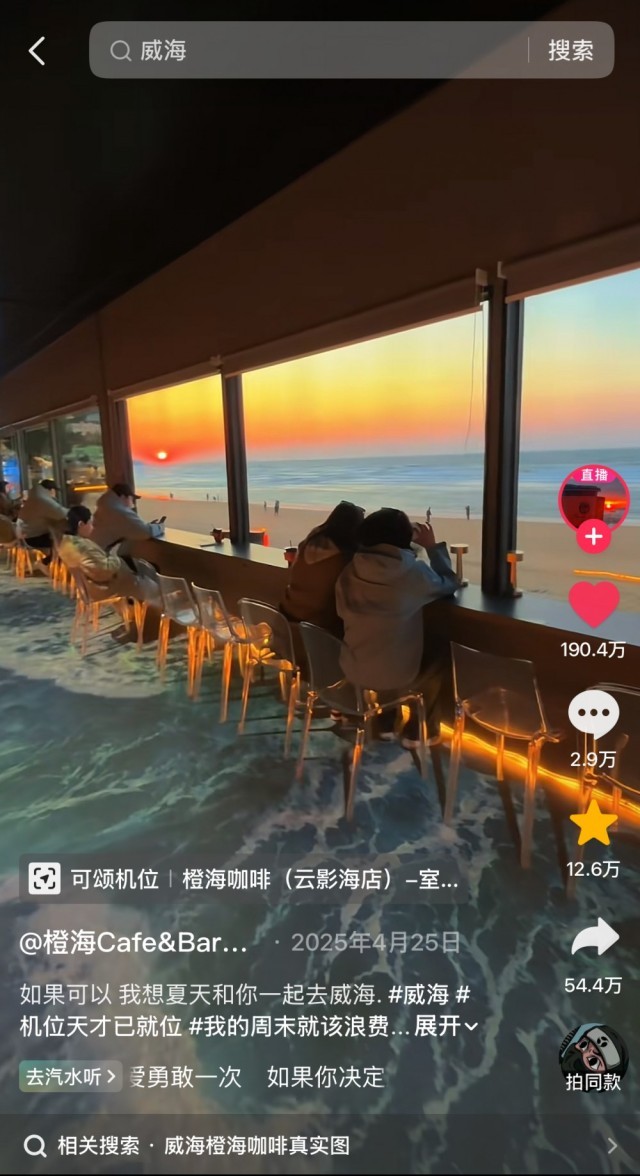The image size is (640, 1176).
Task: Like the video with the heart icon
Action: click(x=593, y=604)
